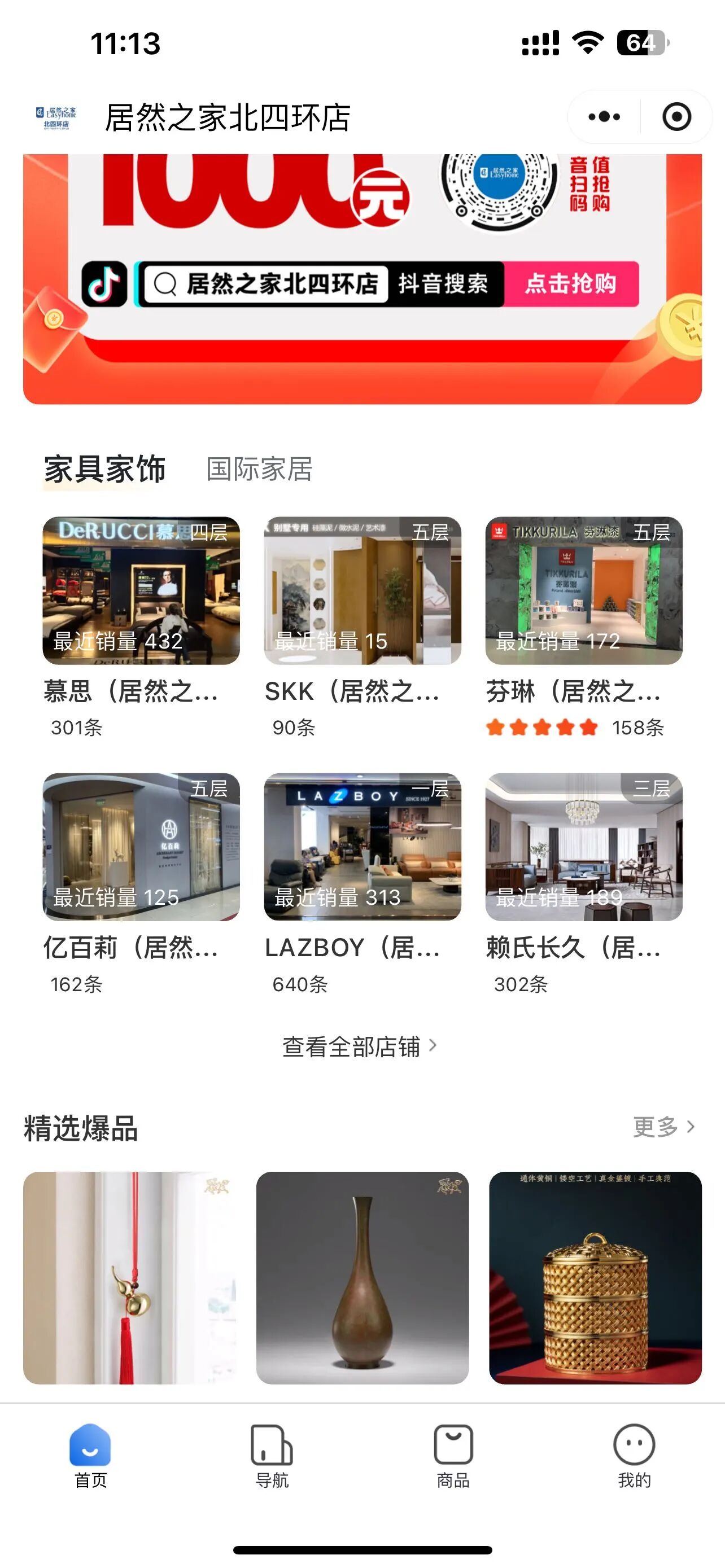Image resolution: width=725 pixels, height=1568 pixels.
Task: Open the golden gourd pendant product
Action: [129, 1277]
